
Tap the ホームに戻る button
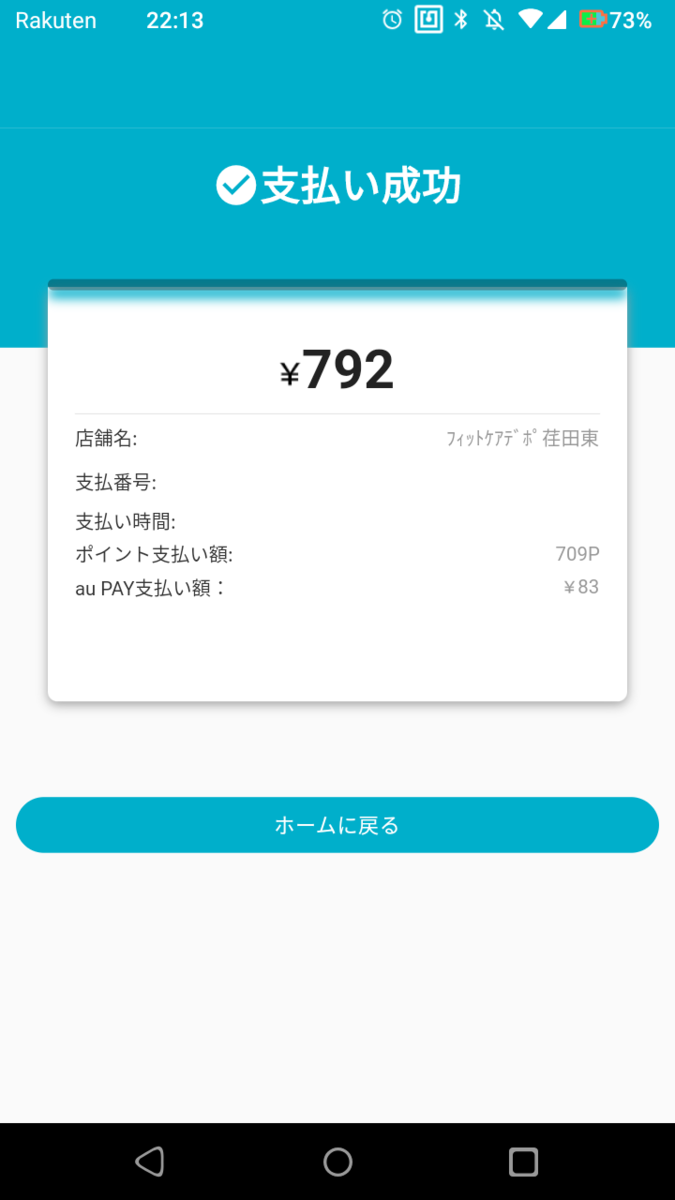click(x=337, y=825)
